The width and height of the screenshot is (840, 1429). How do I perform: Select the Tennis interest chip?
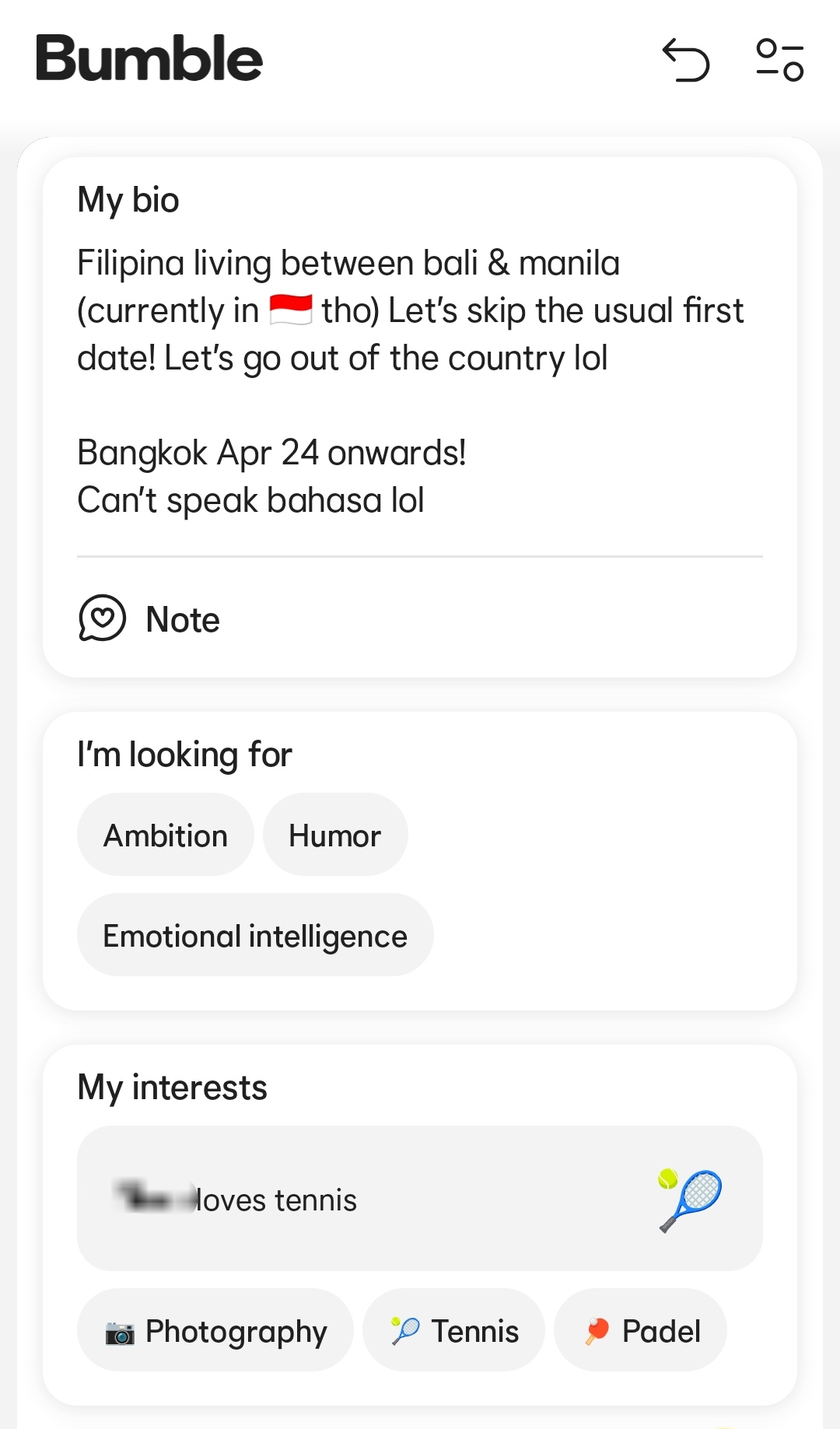[454, 1331]
